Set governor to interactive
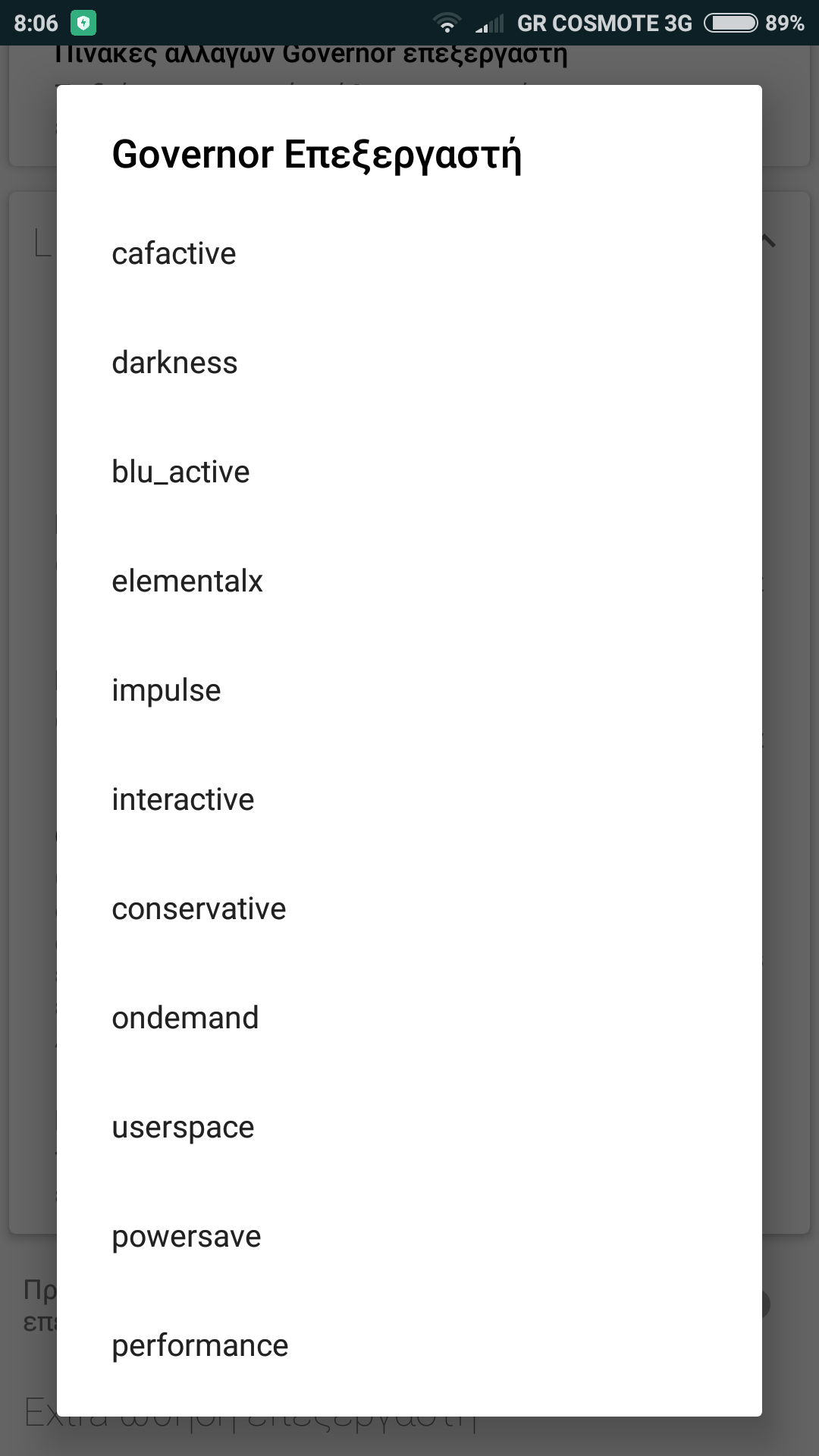This screenshot has height=1456, width=819. 409,799
